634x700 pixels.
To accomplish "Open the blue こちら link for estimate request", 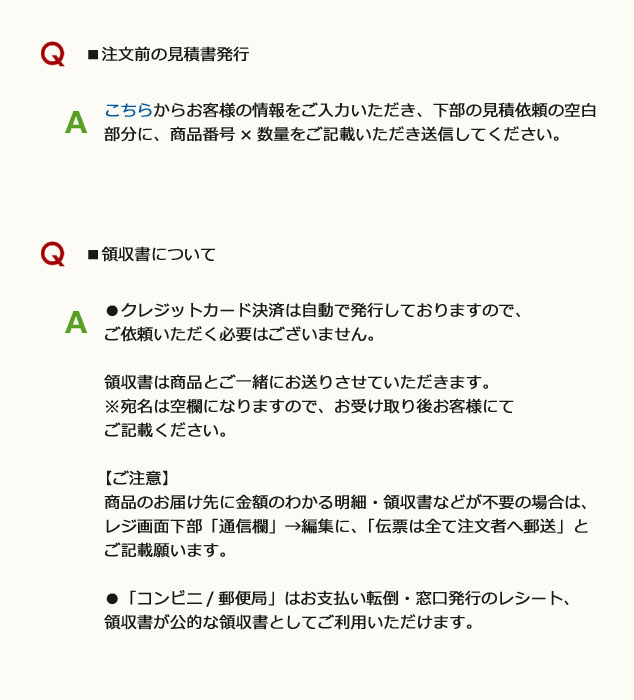I will point(128,111).
